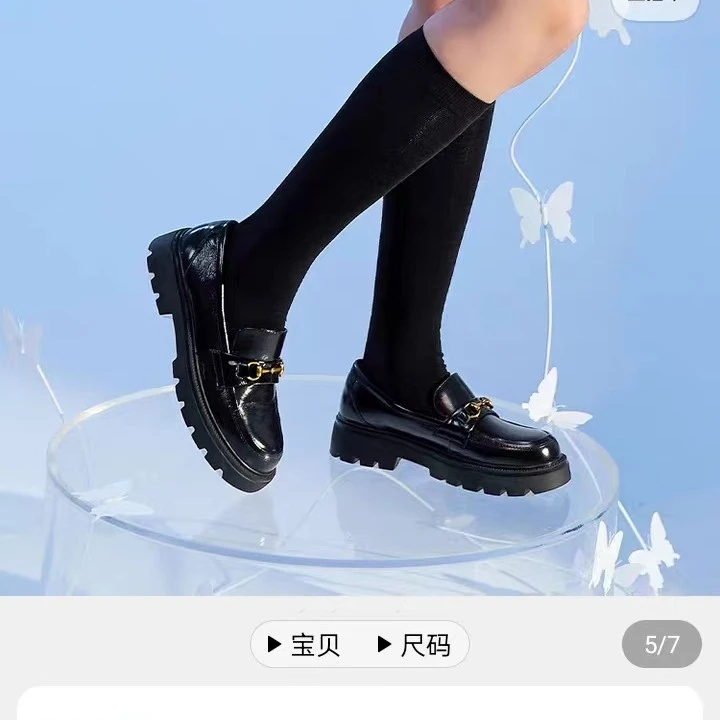The image size is (720, 720).
Task: Jump to the 宝贝 section
Action: pyautogui.click(x=305, y=645)
